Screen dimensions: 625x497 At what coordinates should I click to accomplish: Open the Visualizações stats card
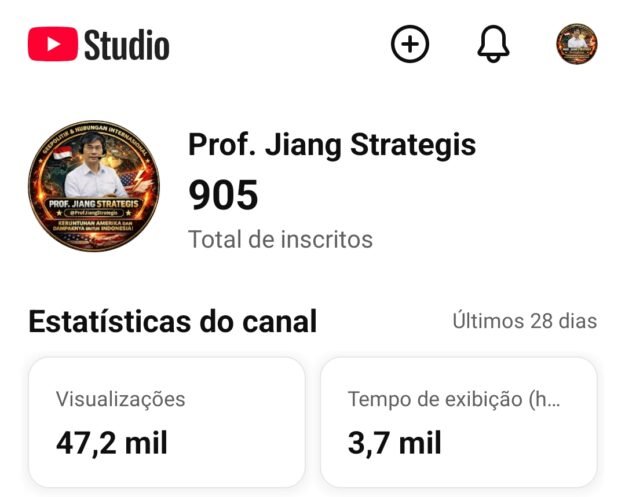tap(166, 421)
